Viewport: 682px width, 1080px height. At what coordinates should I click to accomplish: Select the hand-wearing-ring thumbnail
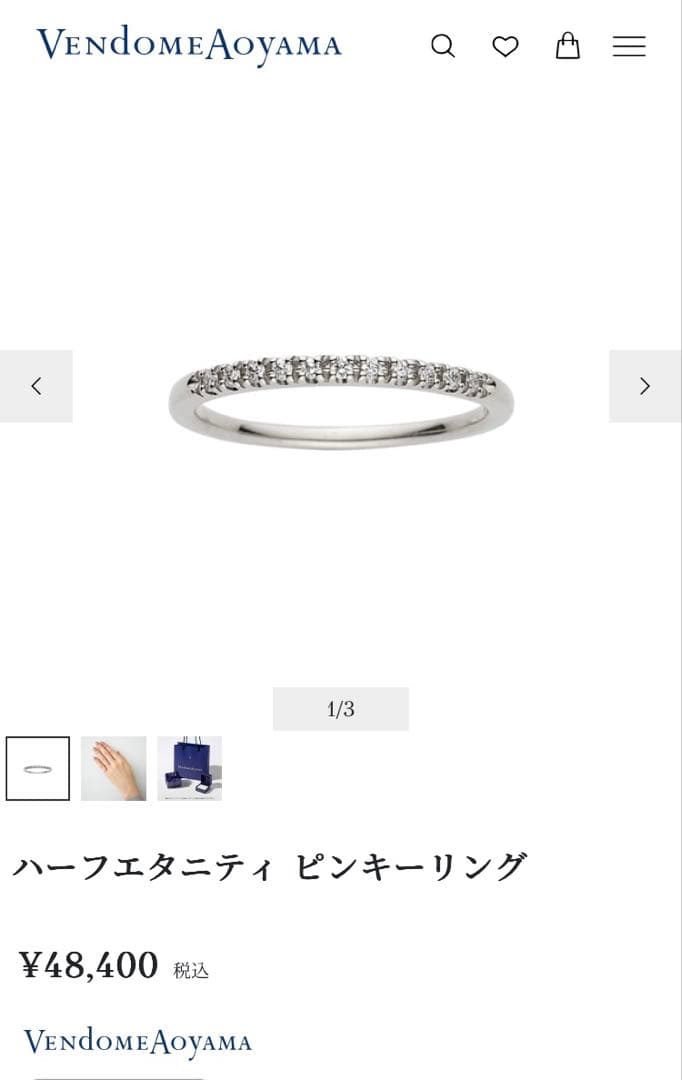tap(113, 768)
